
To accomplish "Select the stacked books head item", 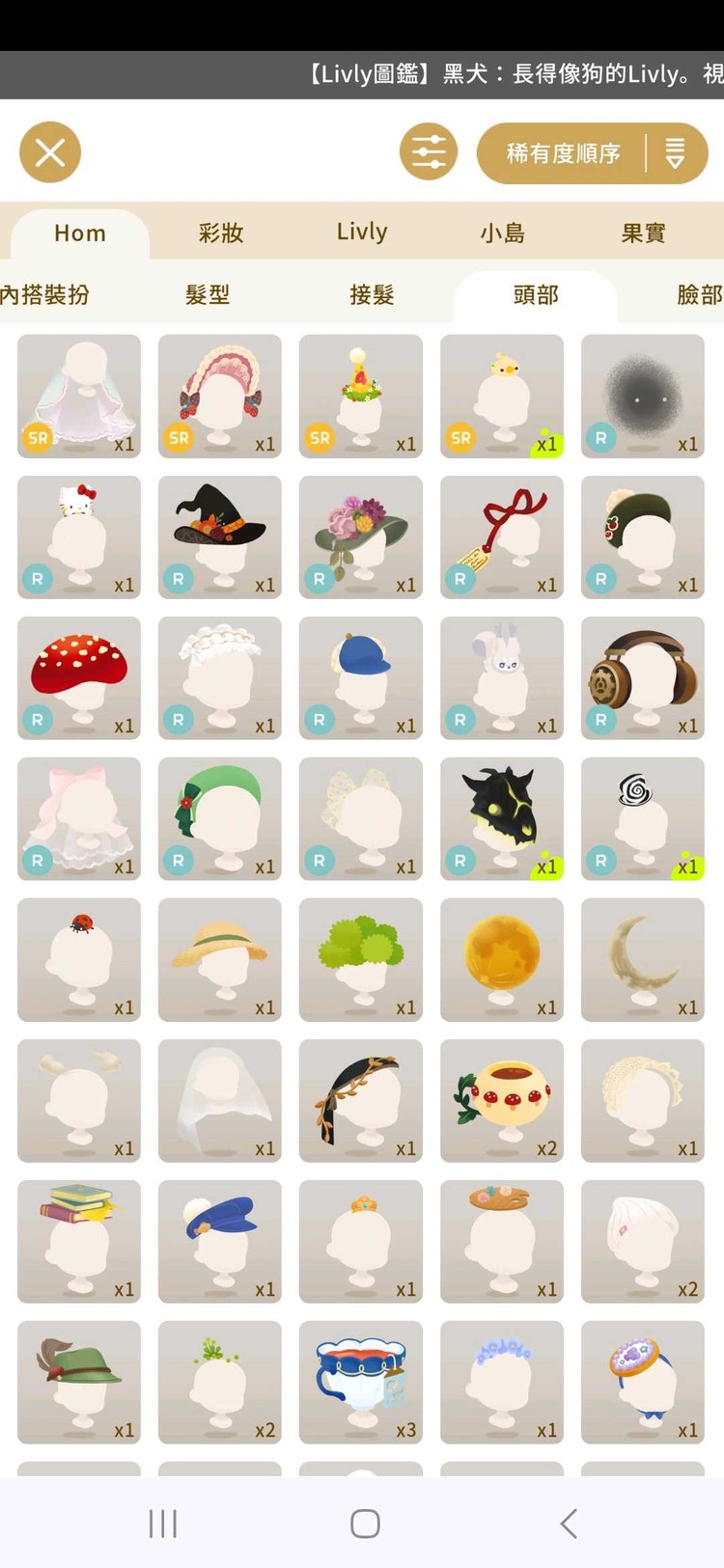I will click(x=79, y=1241).
